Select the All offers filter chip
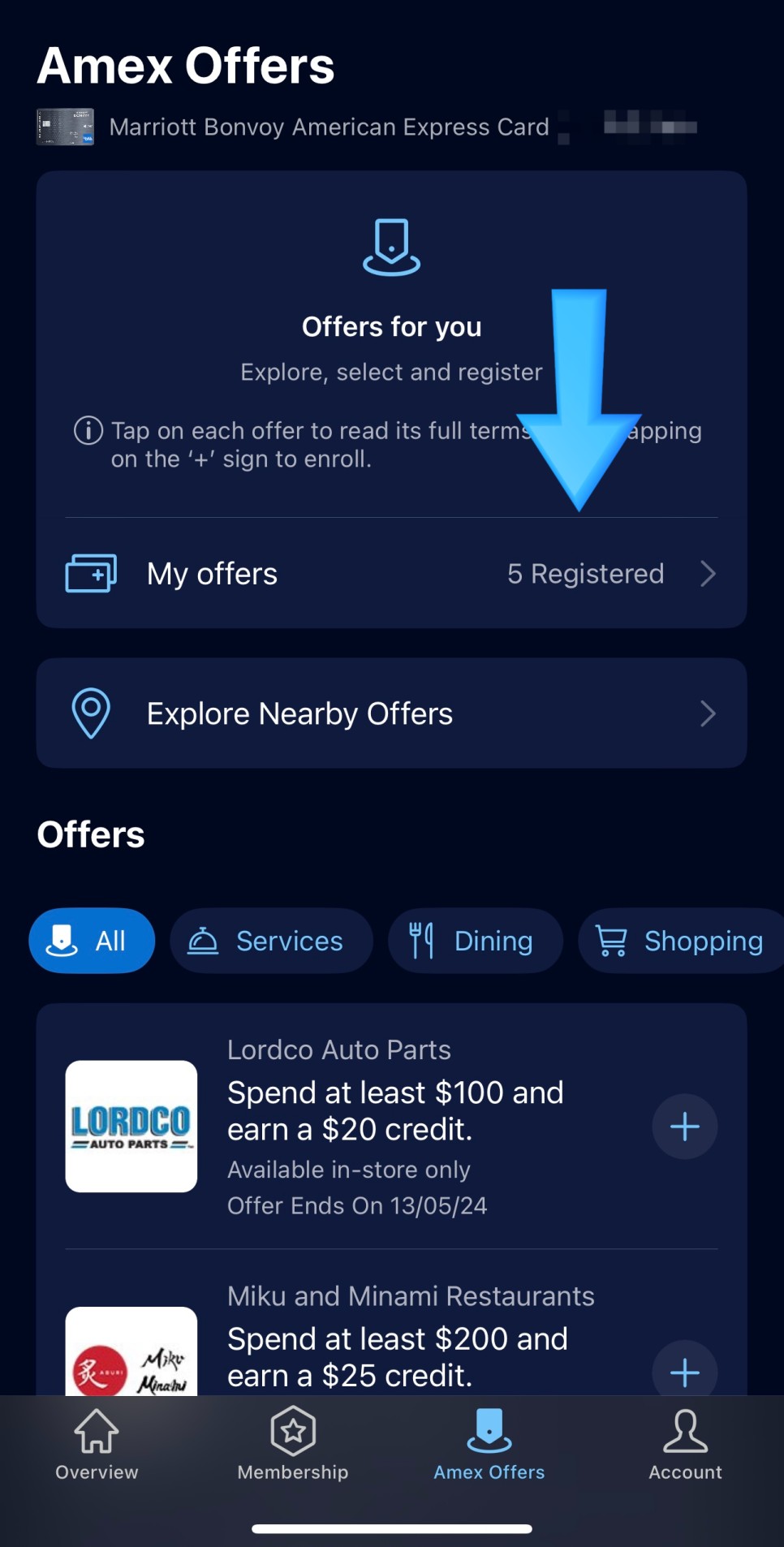Viewport: 784px width, 1547px height. pyautogui.click(x=92, y=941)
